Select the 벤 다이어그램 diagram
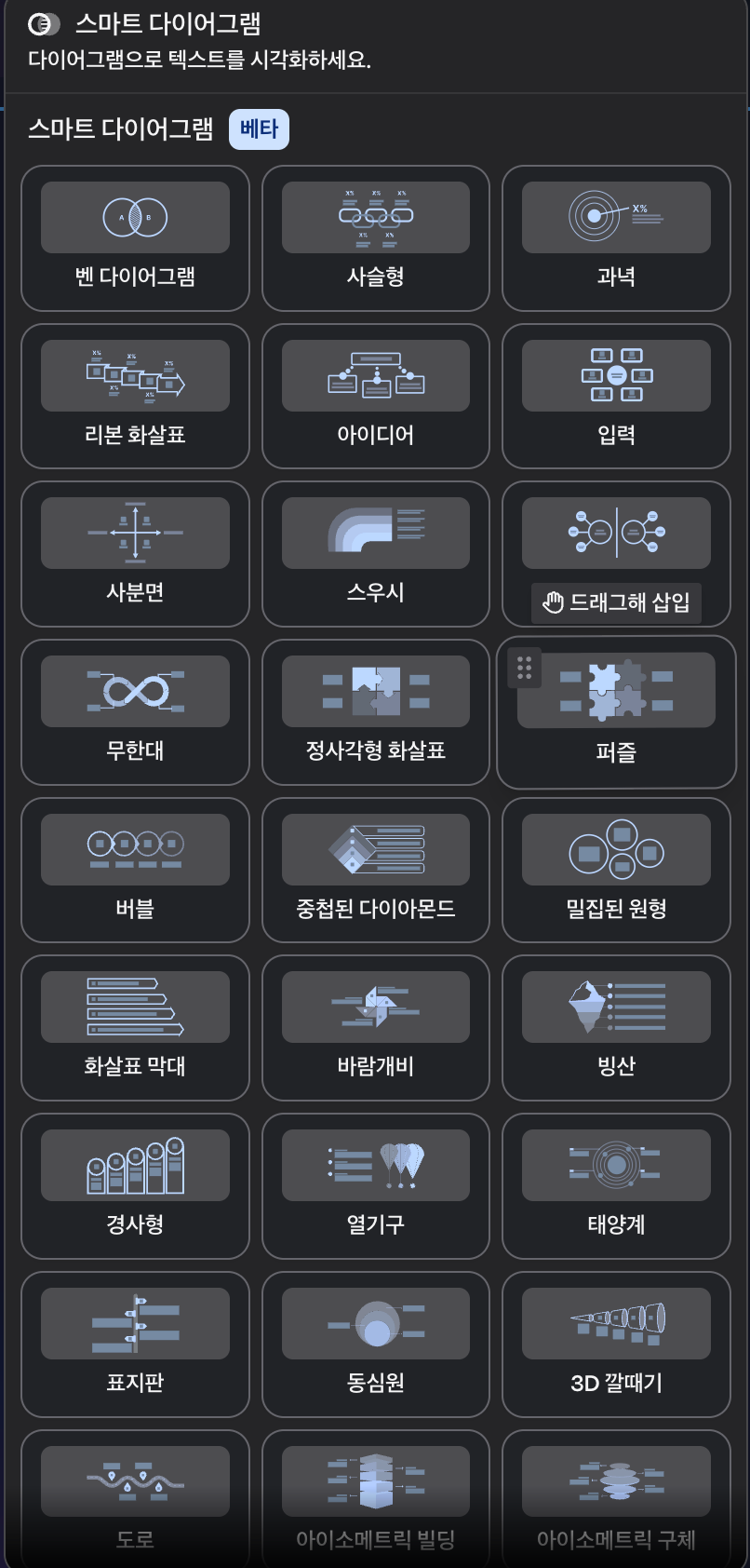 (135, 238)
